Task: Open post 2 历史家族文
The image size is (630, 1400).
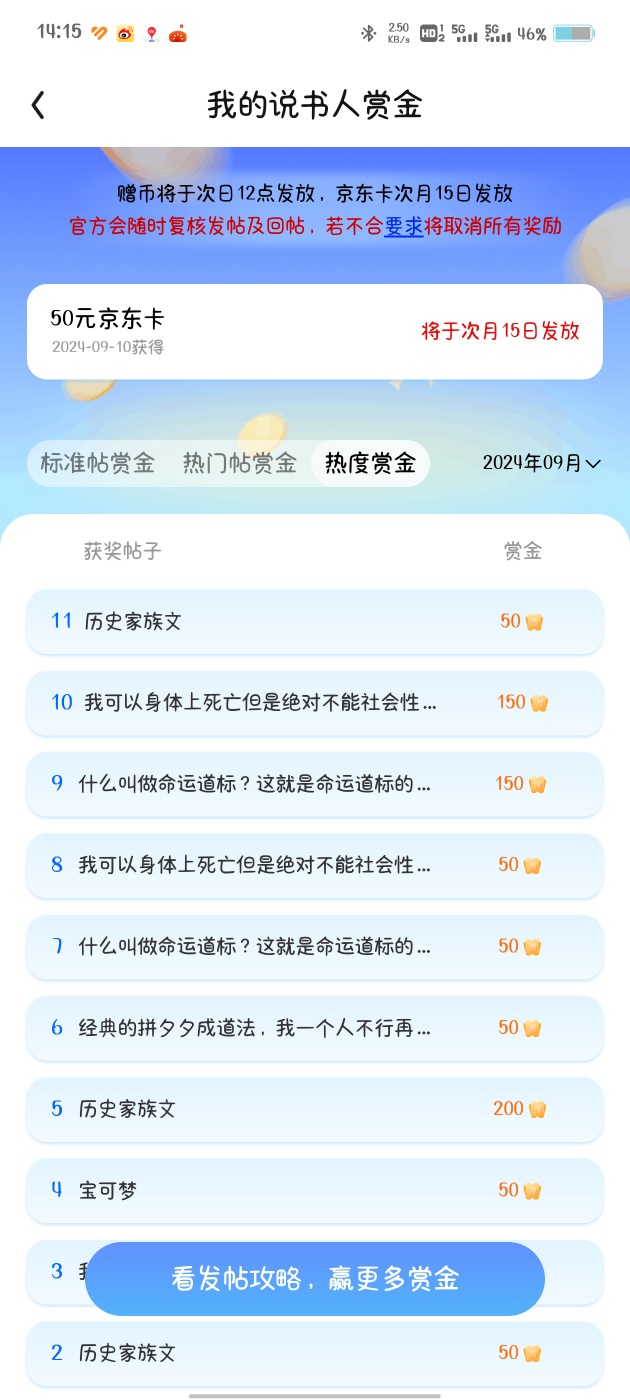Action: tap(315, 1353)
